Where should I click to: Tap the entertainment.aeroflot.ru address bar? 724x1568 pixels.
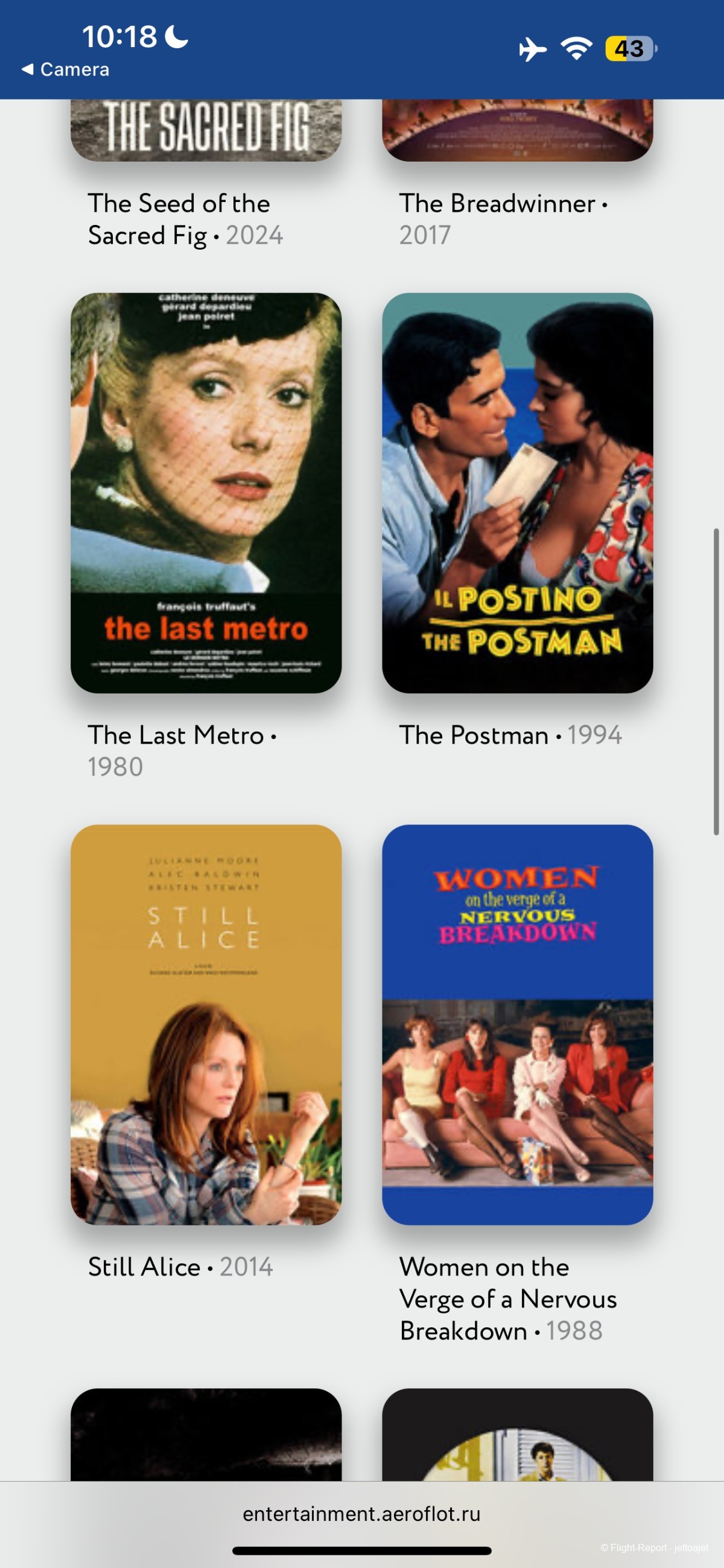pyautogui.click(x=361, y=1513)
